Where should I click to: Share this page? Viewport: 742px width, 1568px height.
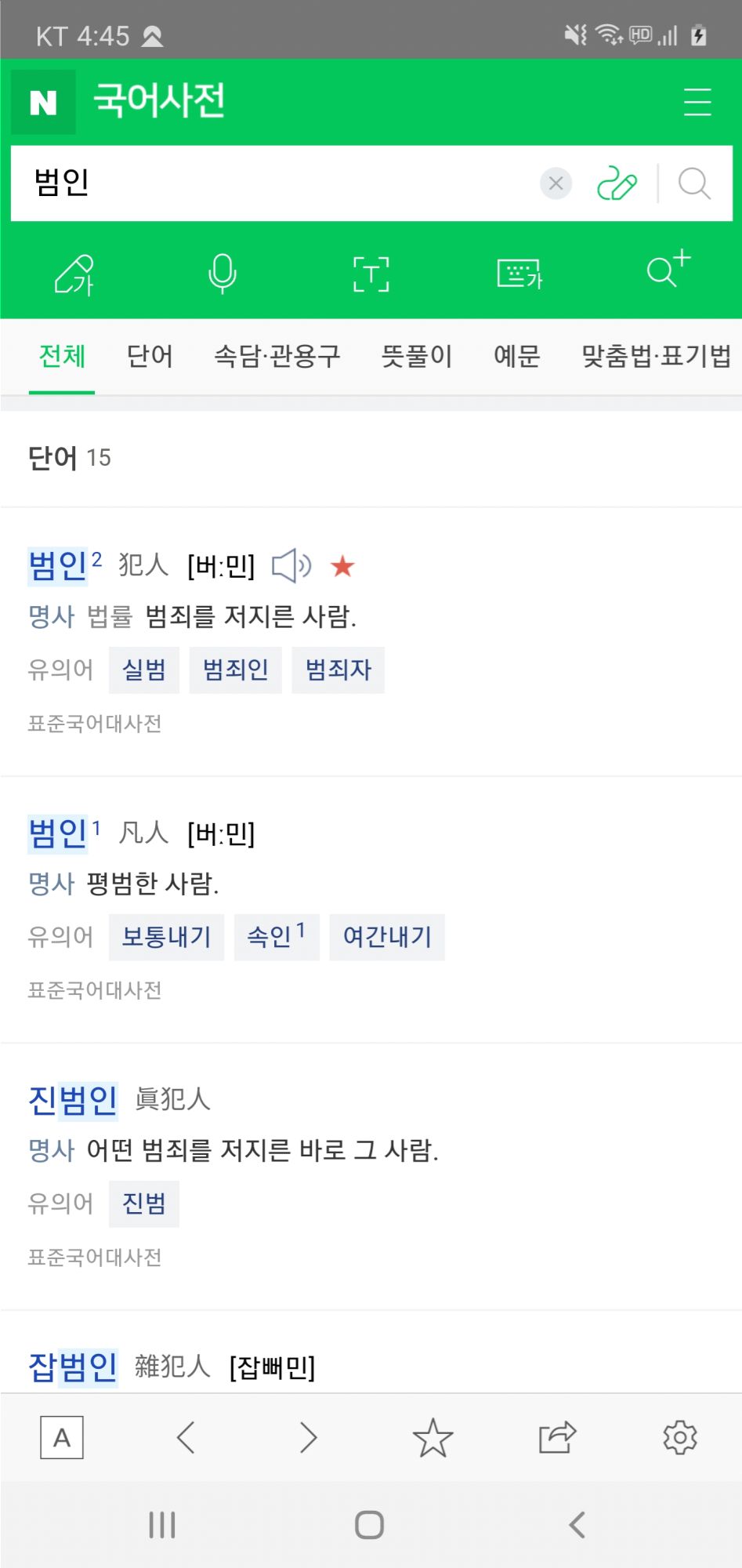(x=556, y=1437)
